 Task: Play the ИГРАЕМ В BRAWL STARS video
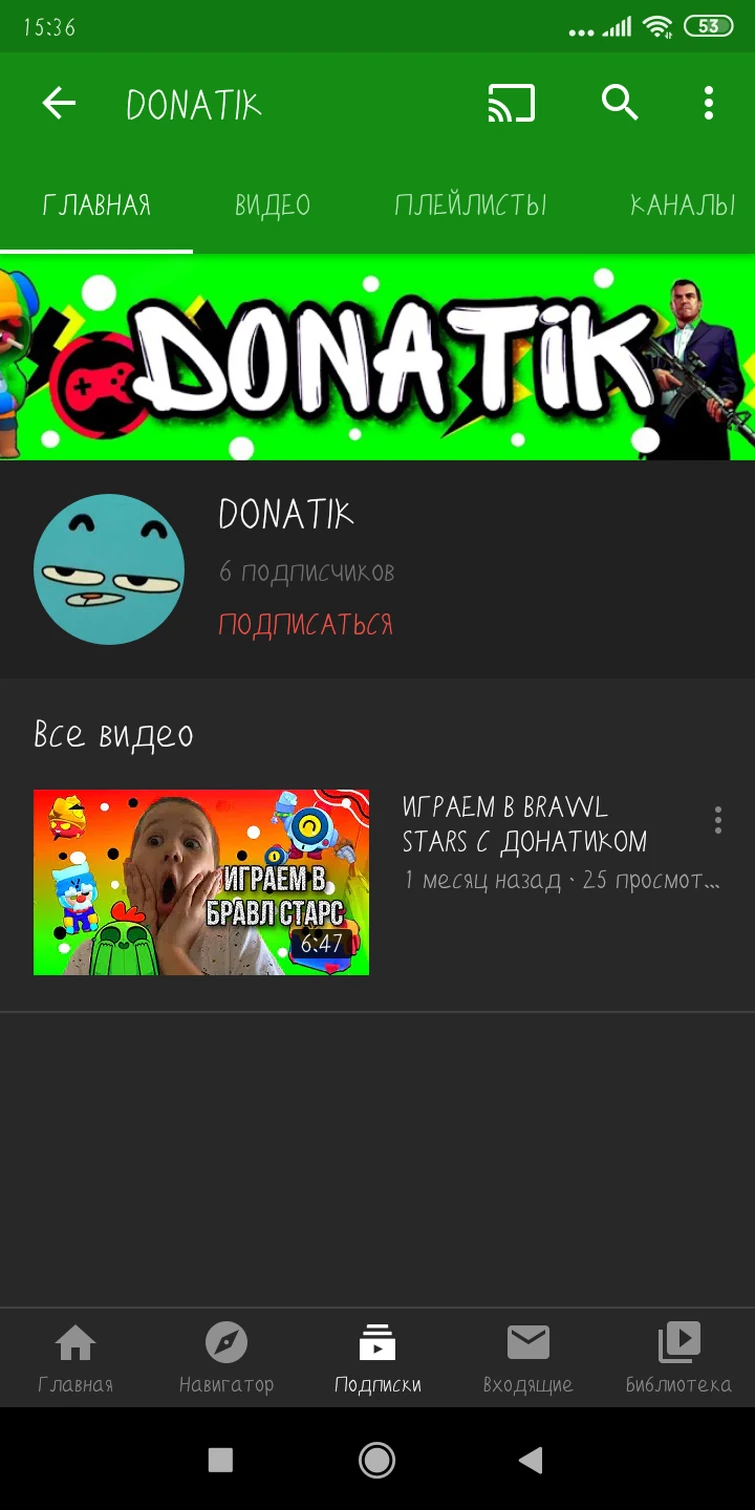[x=201, y=882]
